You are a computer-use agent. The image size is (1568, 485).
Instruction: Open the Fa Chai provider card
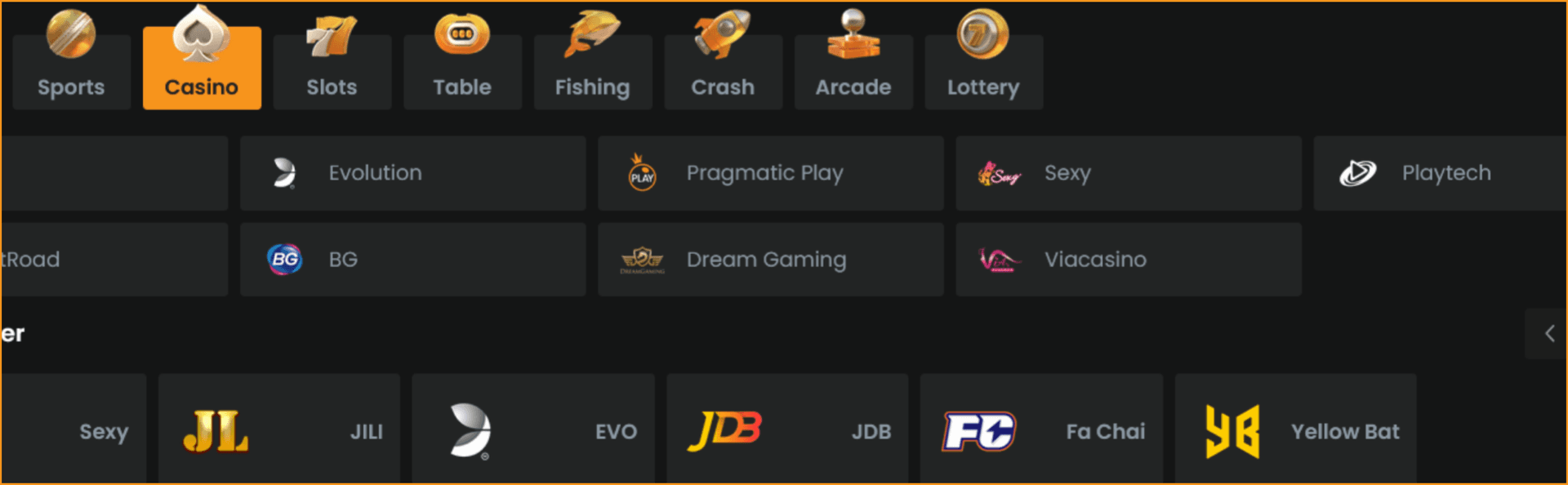pos(1041,430)
